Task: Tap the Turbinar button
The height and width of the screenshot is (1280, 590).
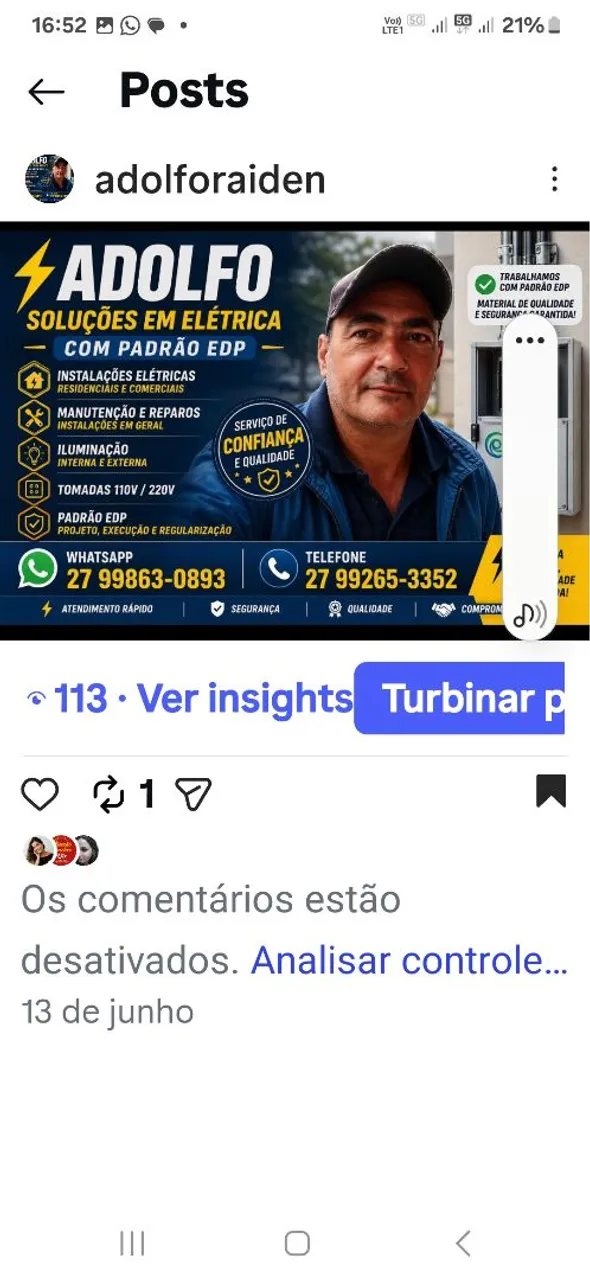Action: tap(460, 698)
